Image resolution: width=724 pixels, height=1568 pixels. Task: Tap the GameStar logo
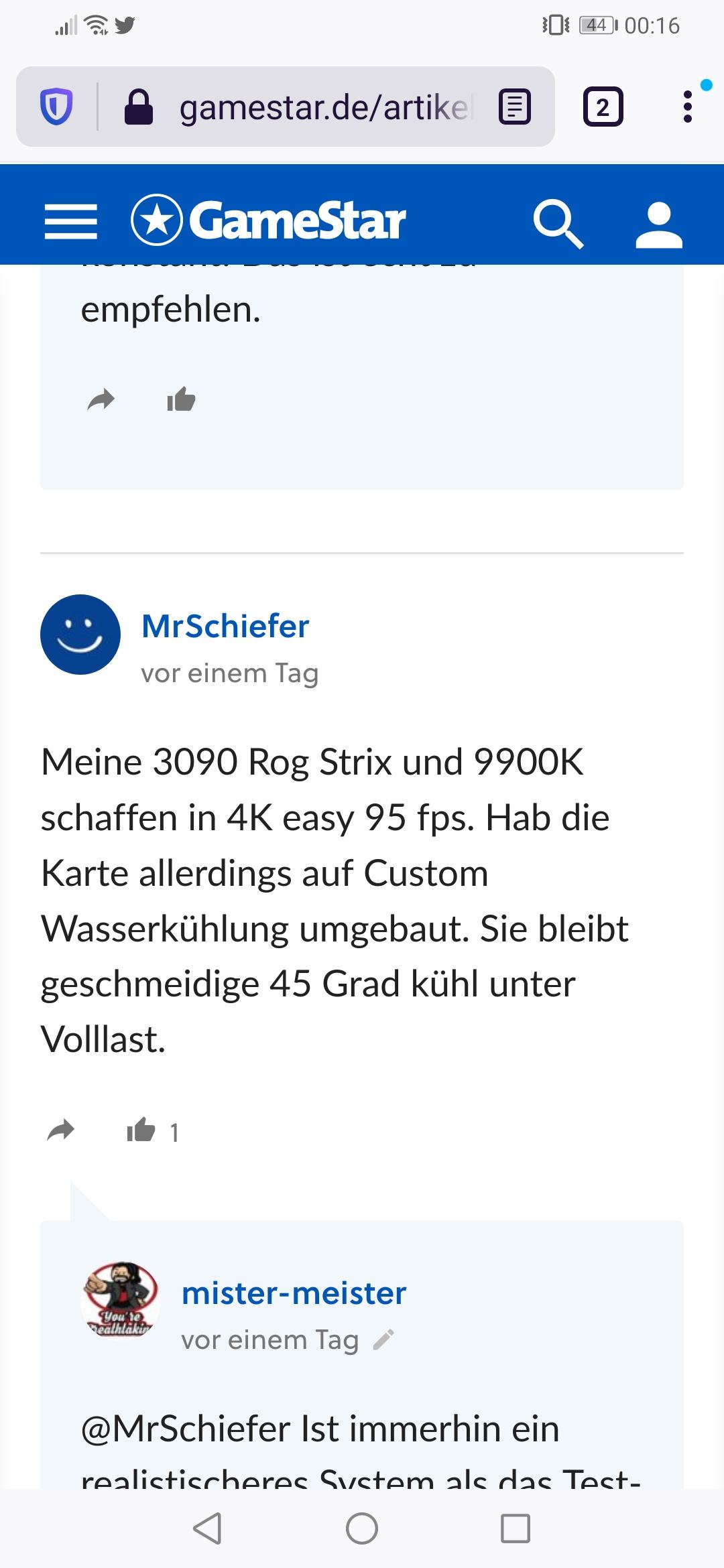coord(268,220)
